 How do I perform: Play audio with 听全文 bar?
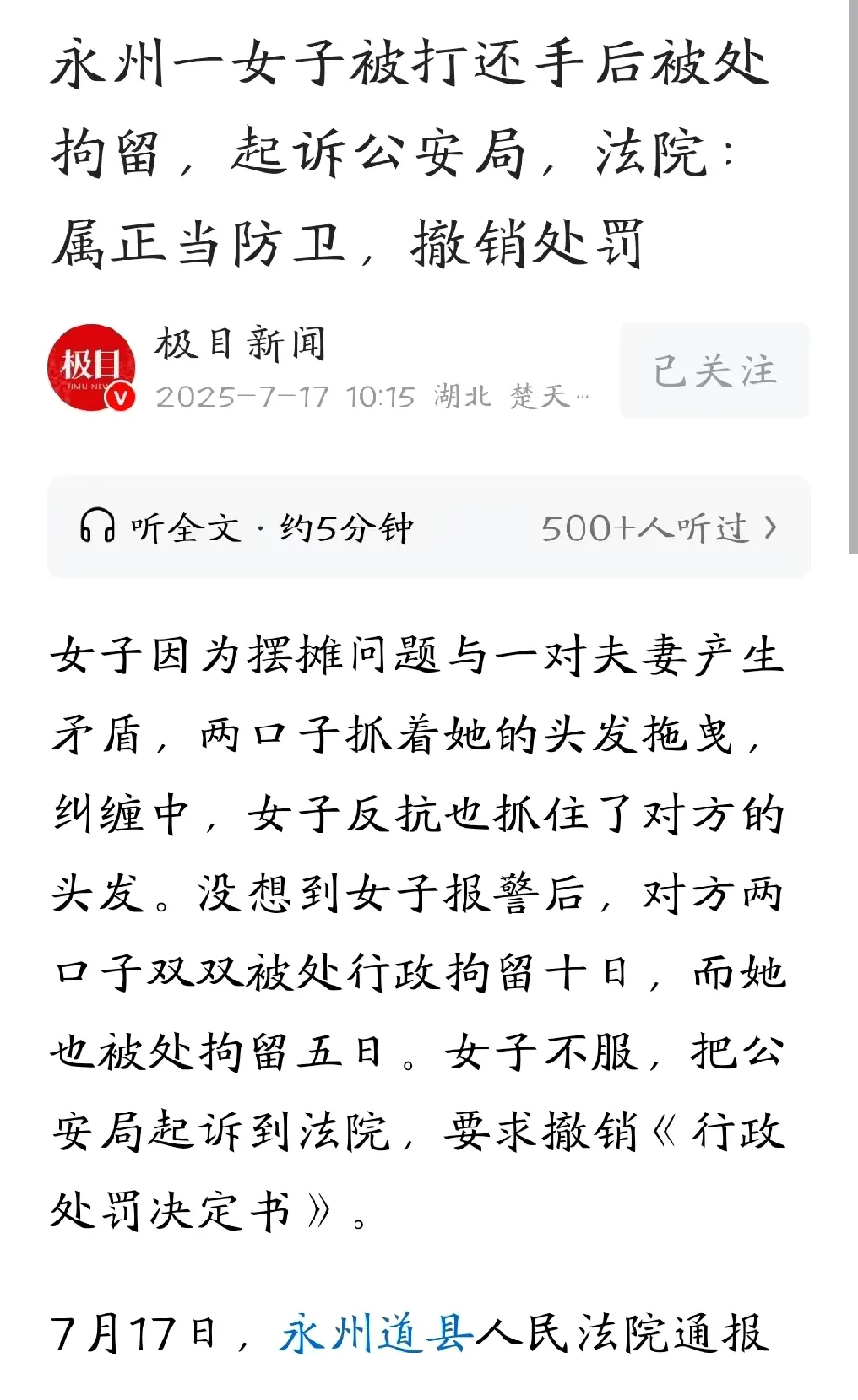pos(429,527)
